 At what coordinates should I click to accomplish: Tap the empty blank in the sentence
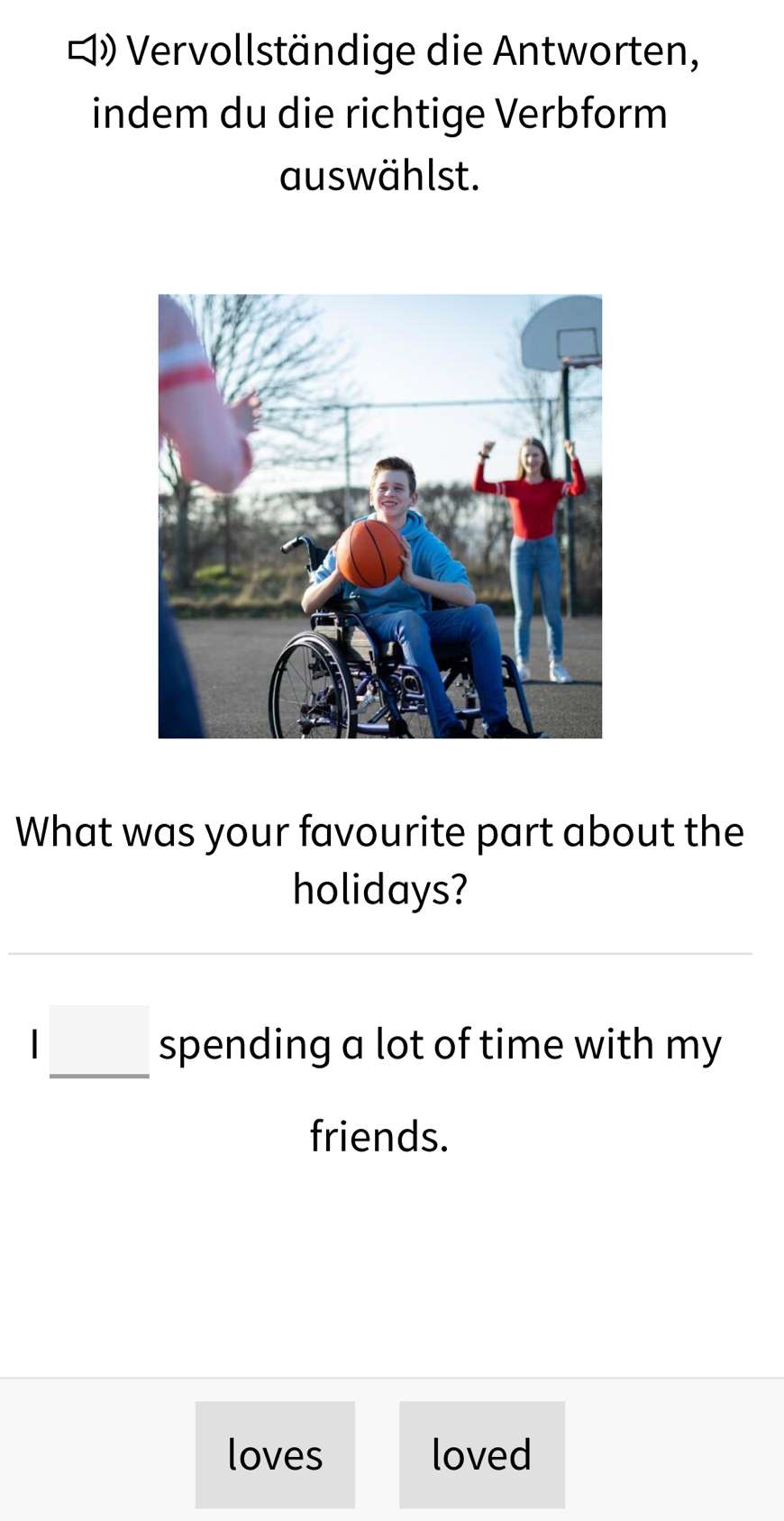pyautogui.click(x=99, y=1041)
